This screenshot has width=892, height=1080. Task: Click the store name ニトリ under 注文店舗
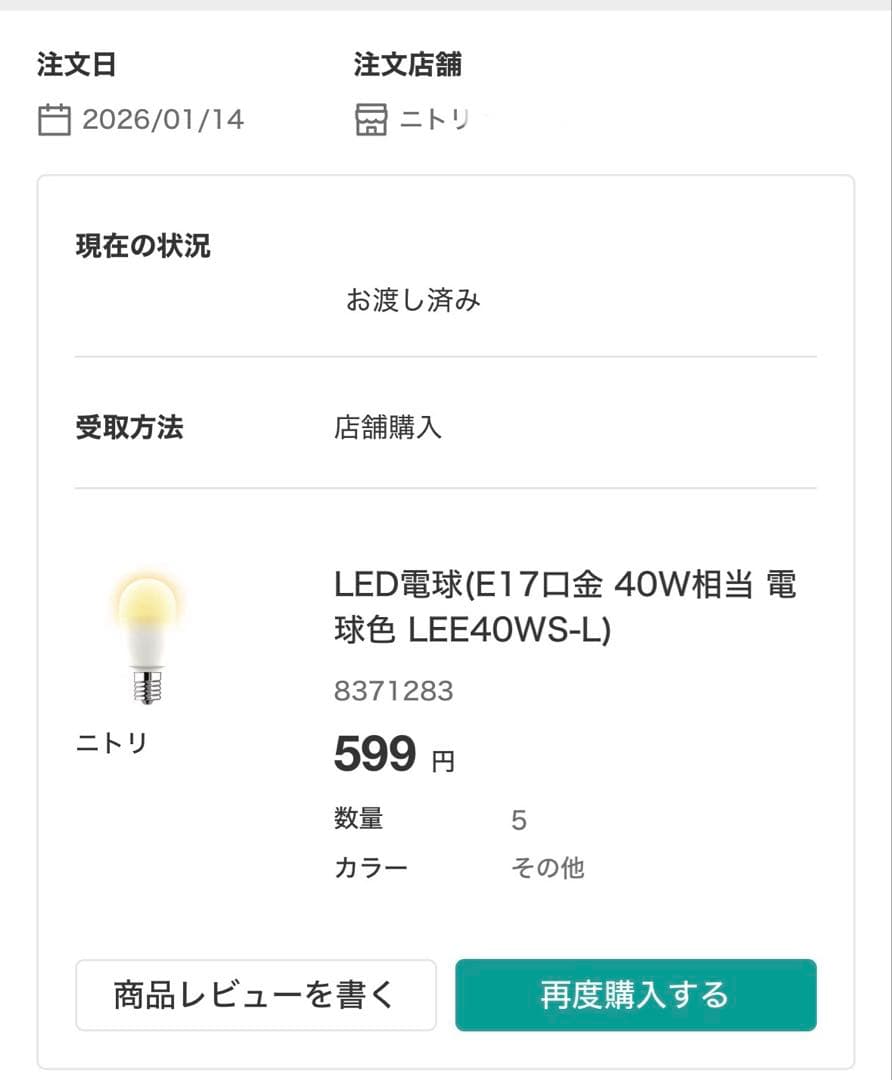[x=430, y=118]
